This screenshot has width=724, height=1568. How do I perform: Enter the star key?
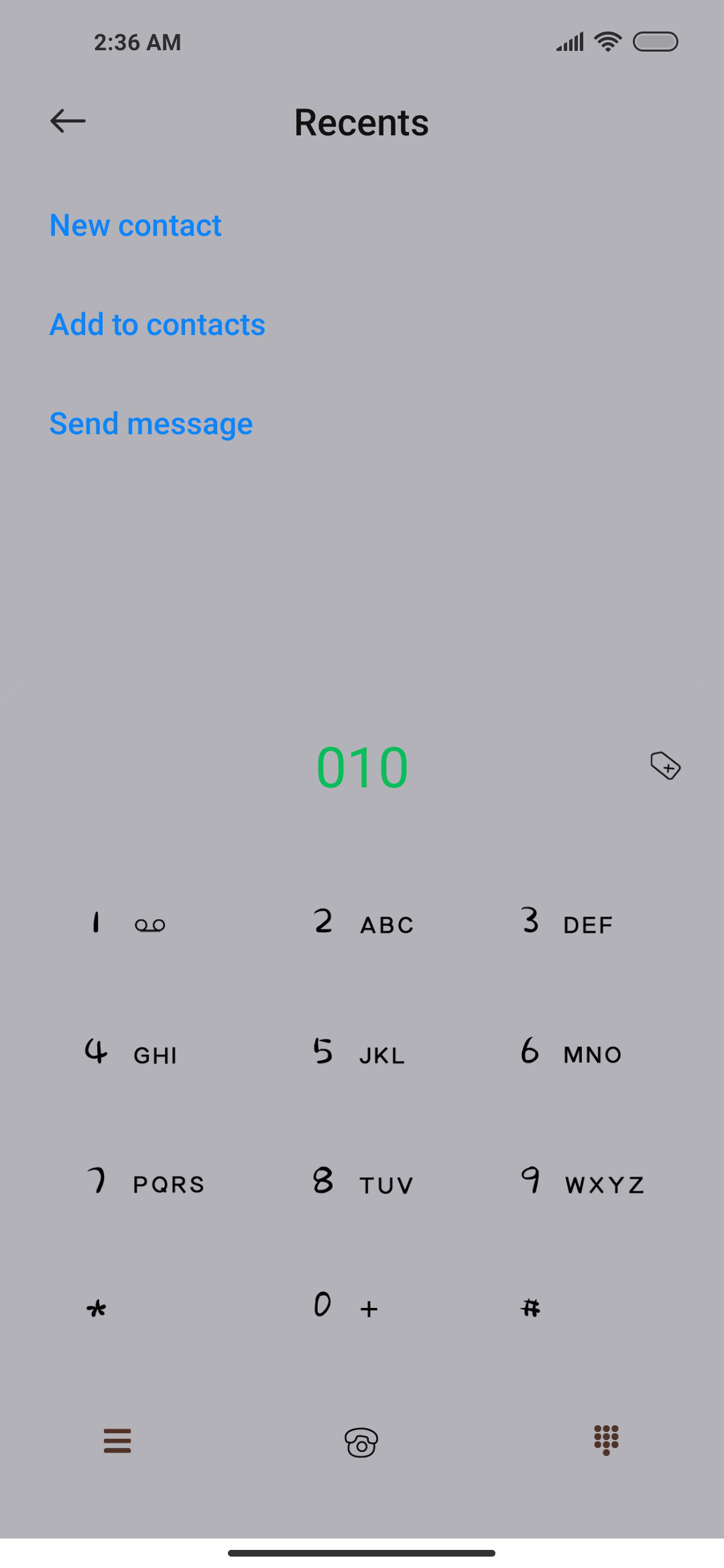97,1308
